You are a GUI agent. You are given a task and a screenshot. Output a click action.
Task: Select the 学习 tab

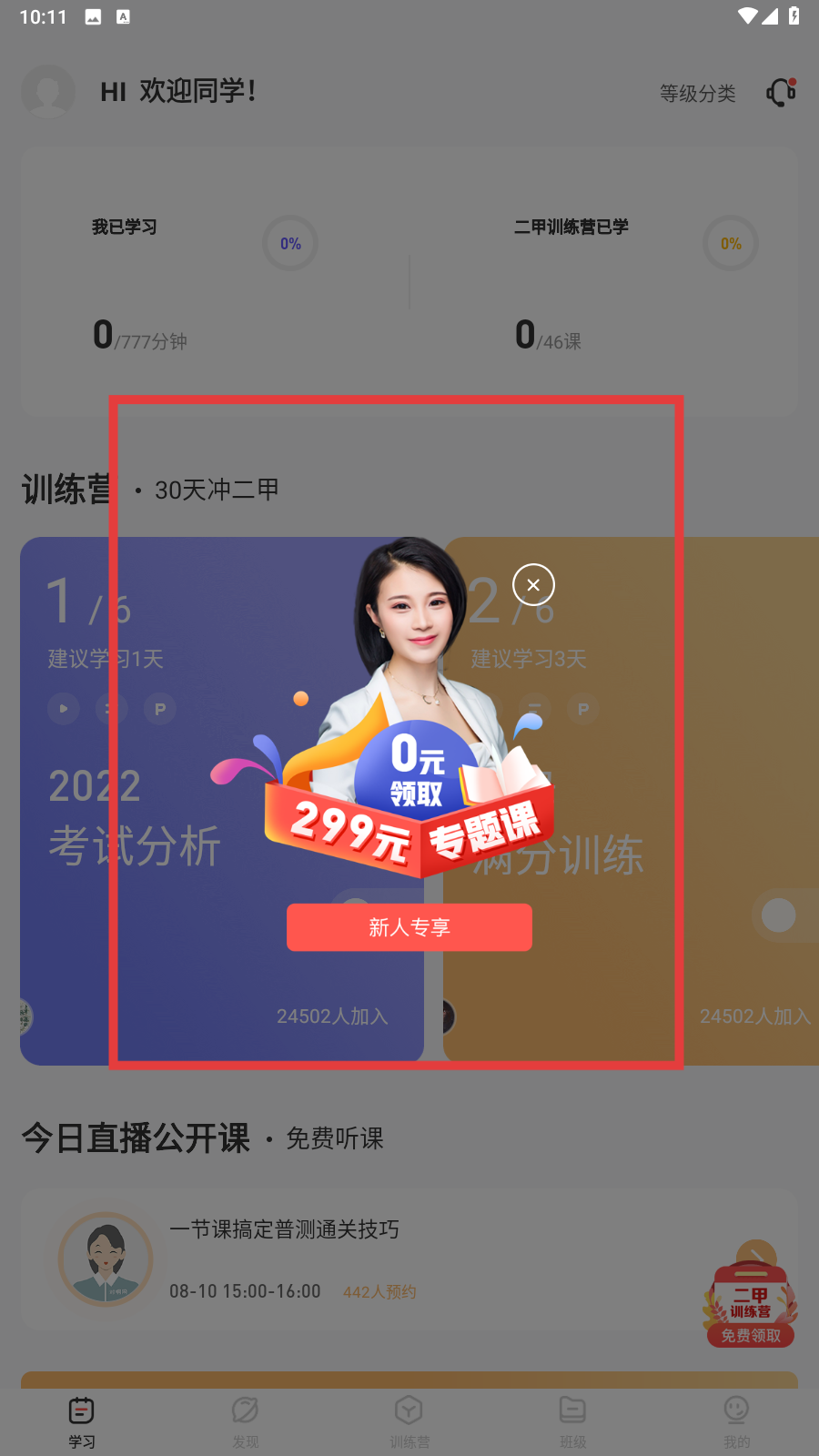(82, 1421)
